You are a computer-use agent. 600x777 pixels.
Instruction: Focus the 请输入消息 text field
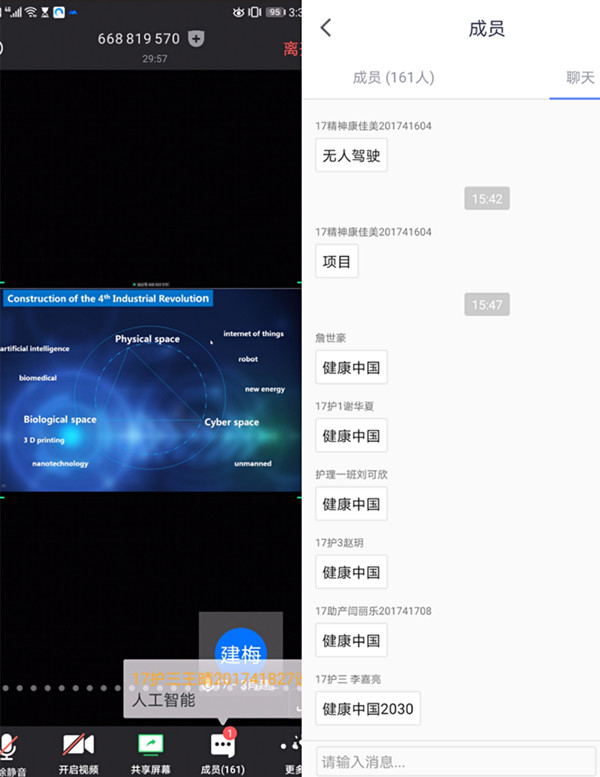[456, 761]
